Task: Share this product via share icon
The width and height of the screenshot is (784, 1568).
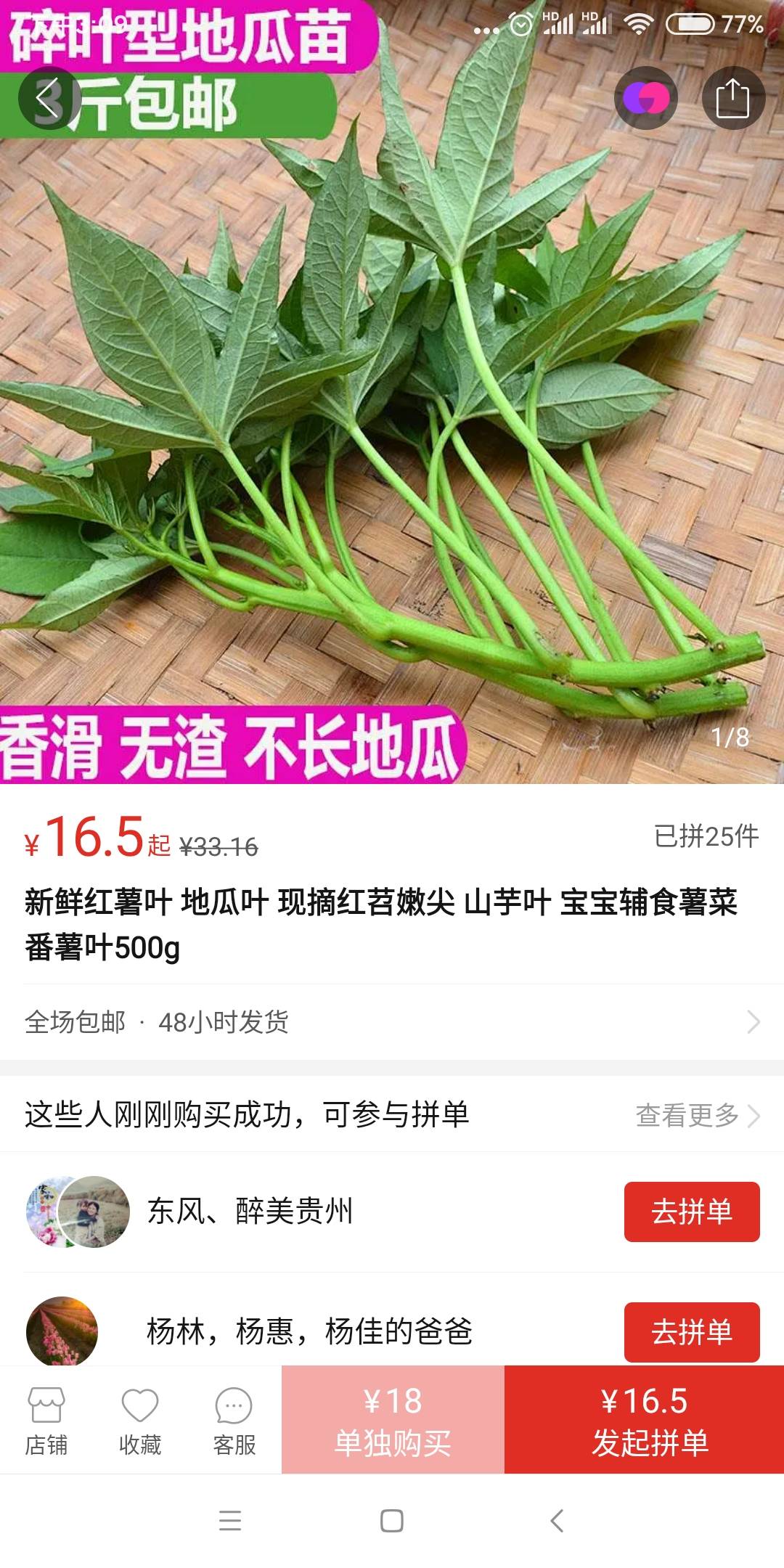Action: [x=733, y=98]
